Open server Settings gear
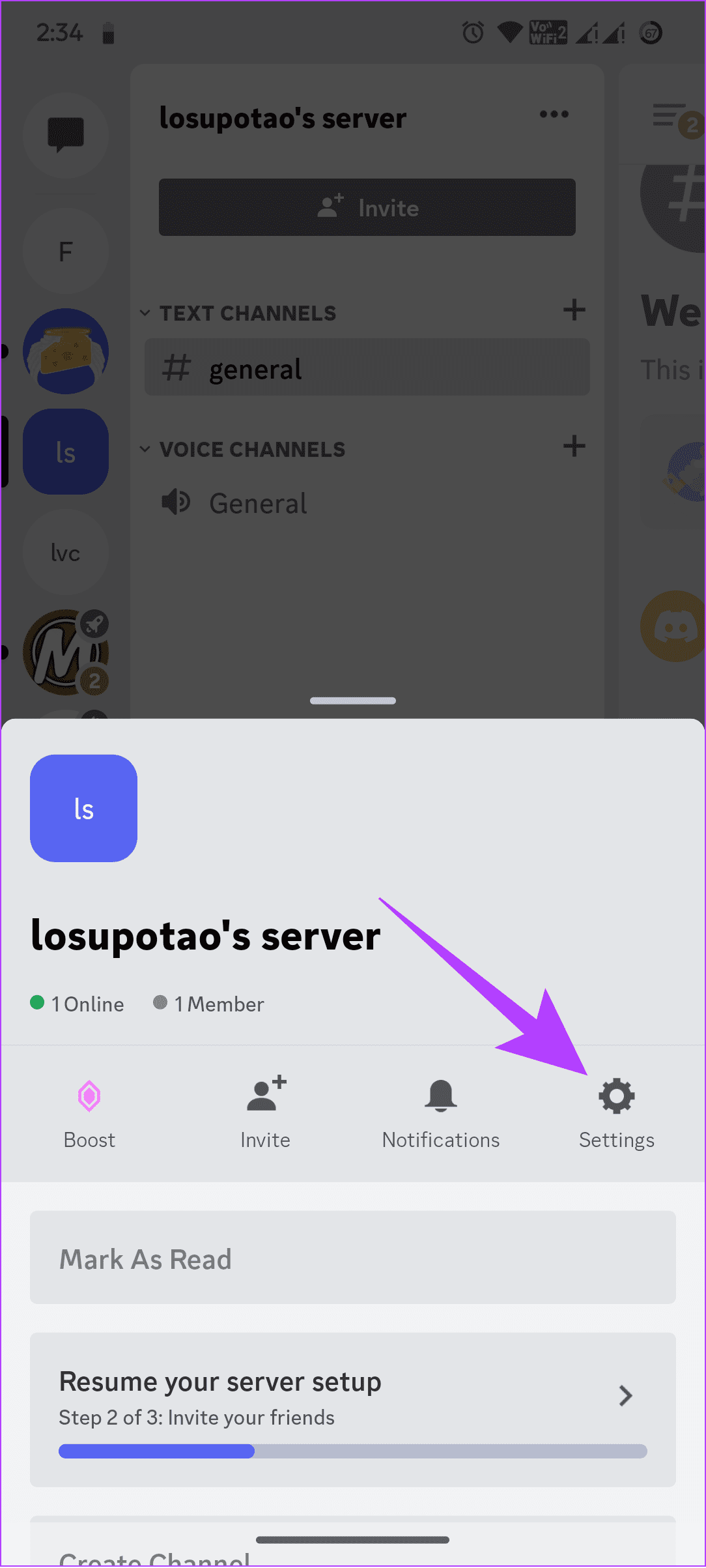This screenshot has height=1568, width=706. click(x=616, y=1112)
